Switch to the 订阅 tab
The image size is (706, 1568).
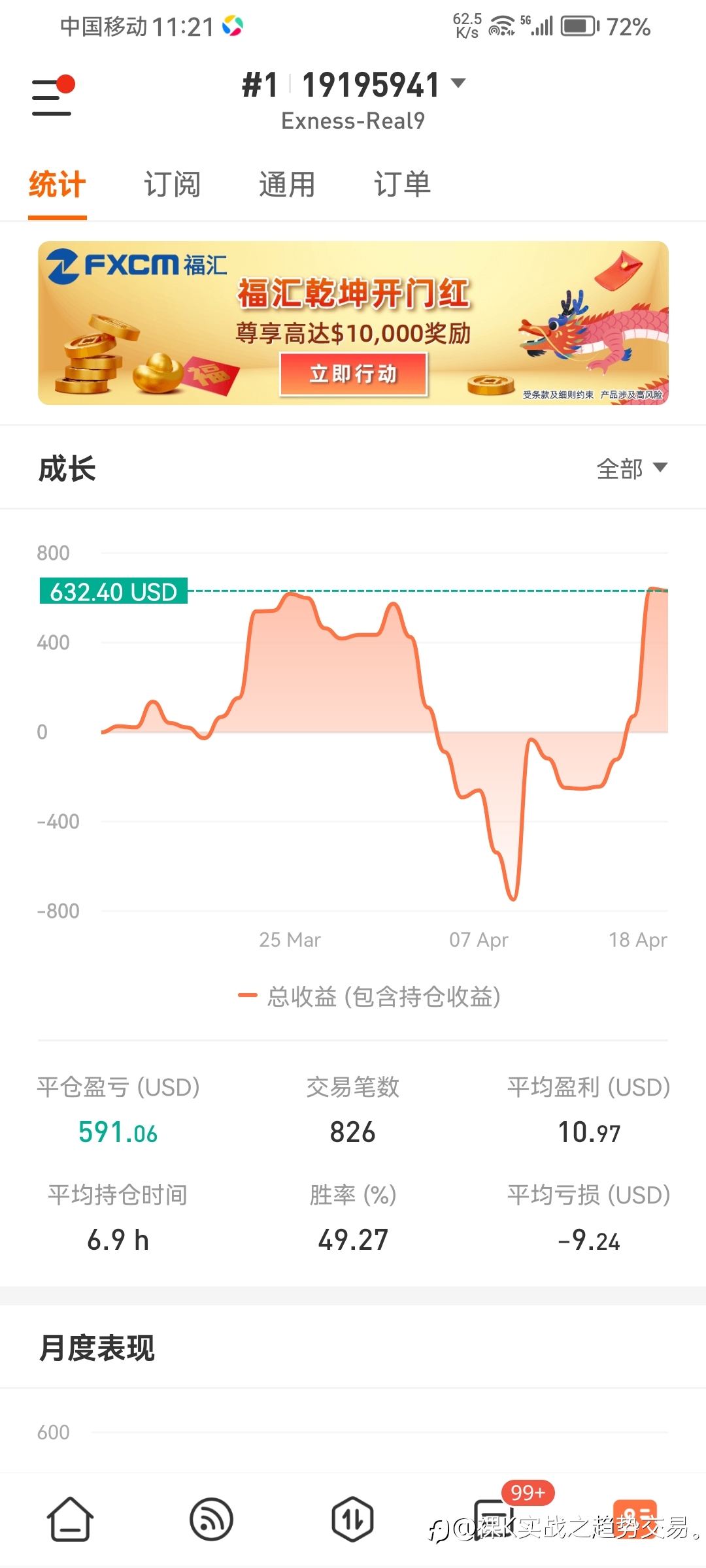point(172,184)
